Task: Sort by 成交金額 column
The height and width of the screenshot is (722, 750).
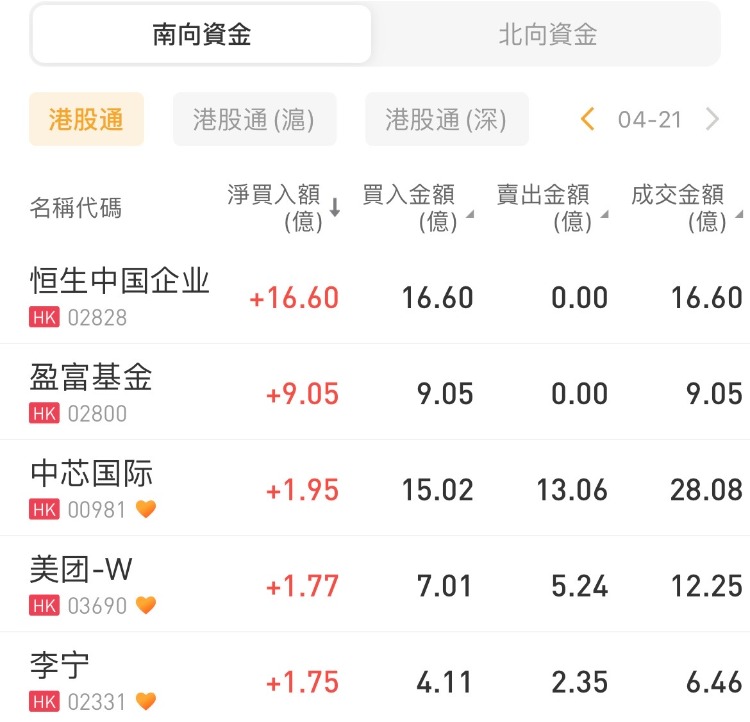Action: [686, 207]
